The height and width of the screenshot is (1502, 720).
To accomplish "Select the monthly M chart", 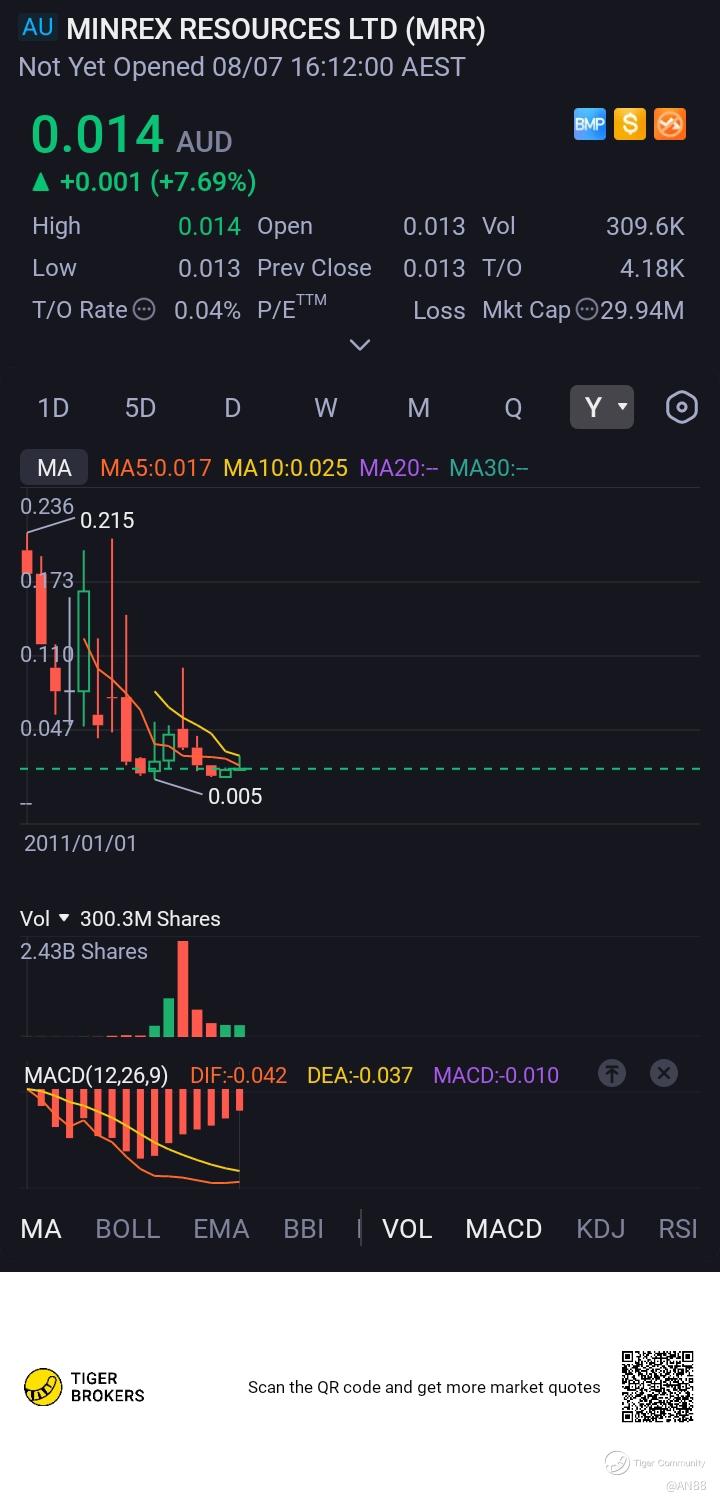I will click(x=418, y=408).
